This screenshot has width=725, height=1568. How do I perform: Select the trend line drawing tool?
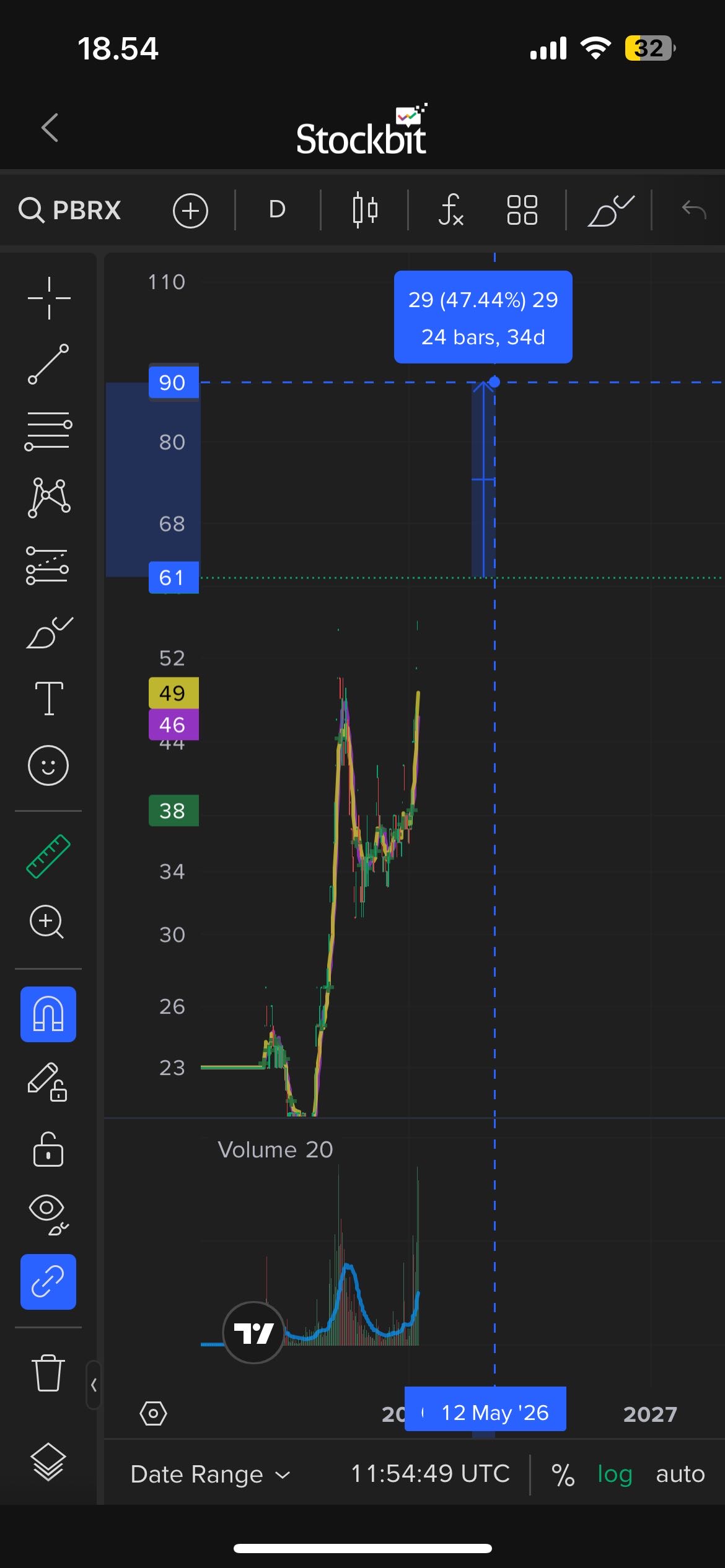point(48,364)
